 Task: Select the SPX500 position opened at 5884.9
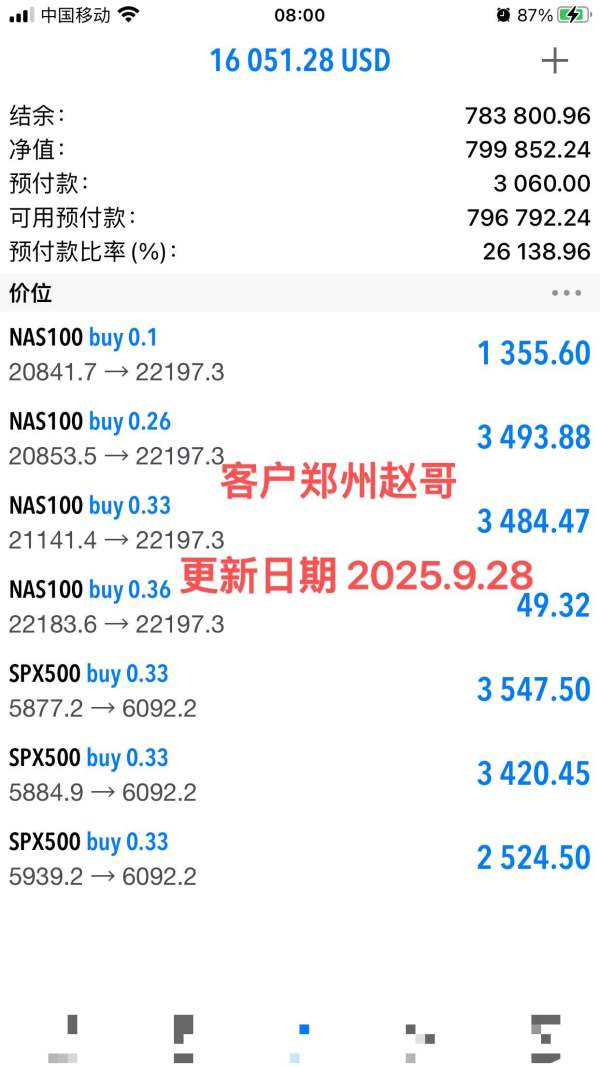point(300,774)
